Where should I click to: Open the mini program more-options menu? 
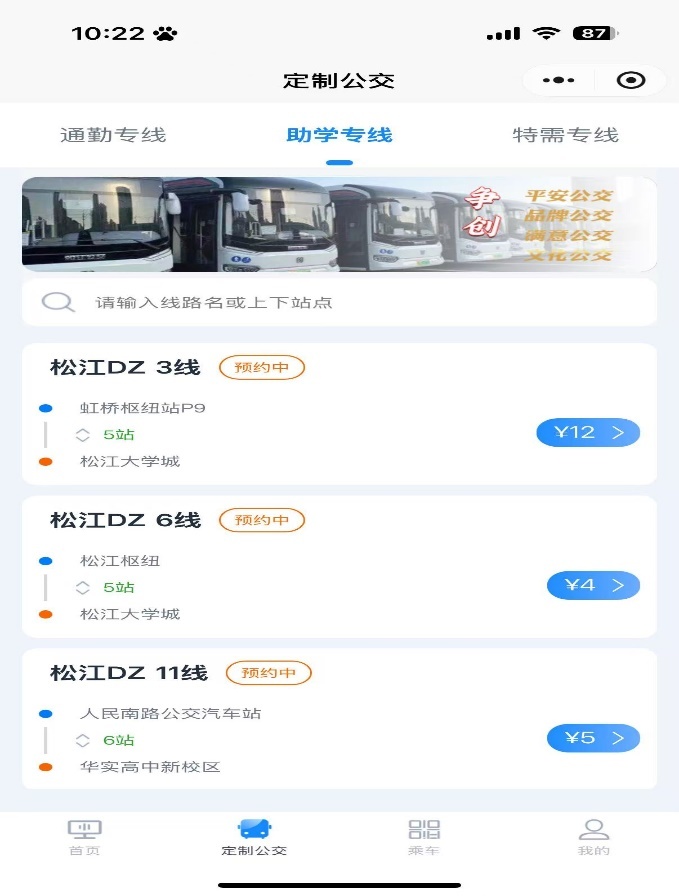point(558,81)
